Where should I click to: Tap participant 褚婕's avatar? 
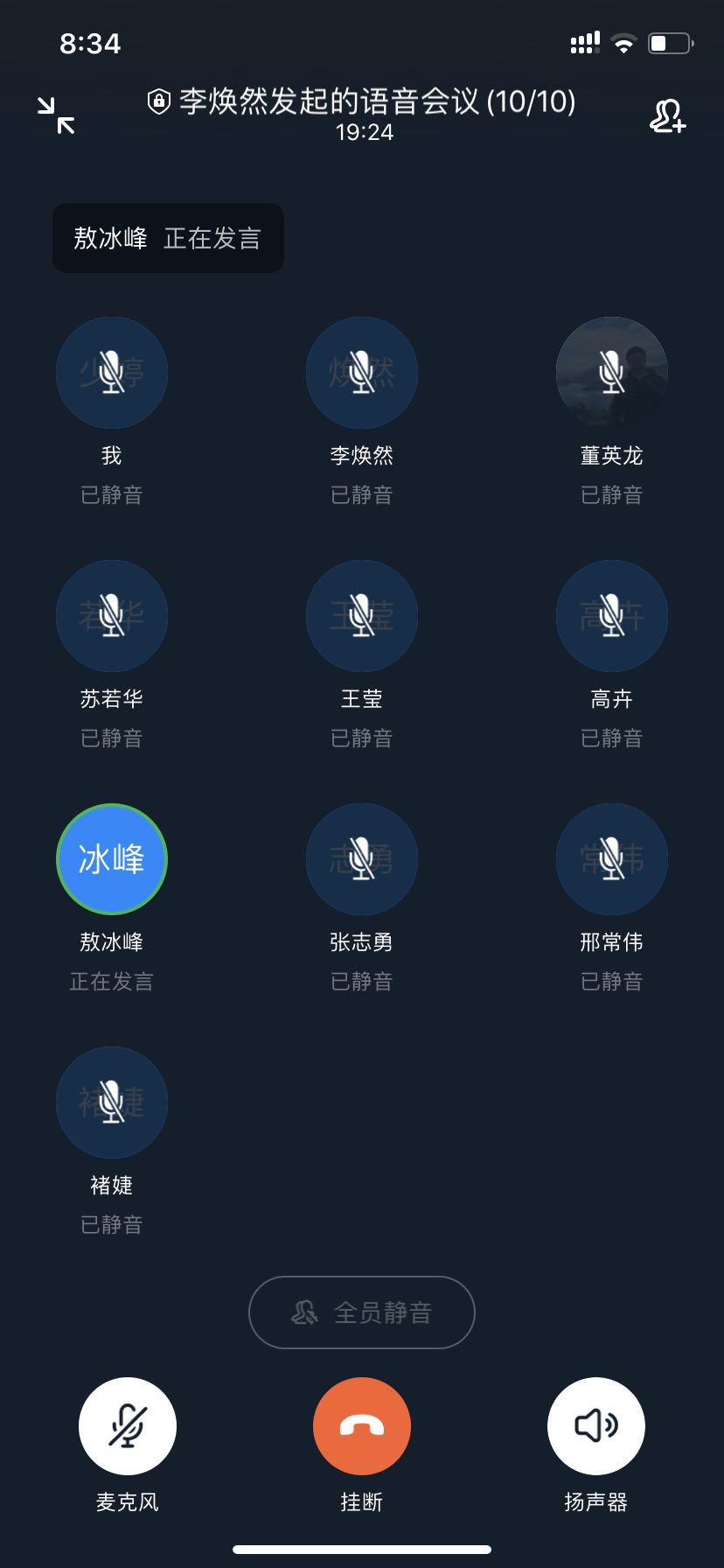112,1102
